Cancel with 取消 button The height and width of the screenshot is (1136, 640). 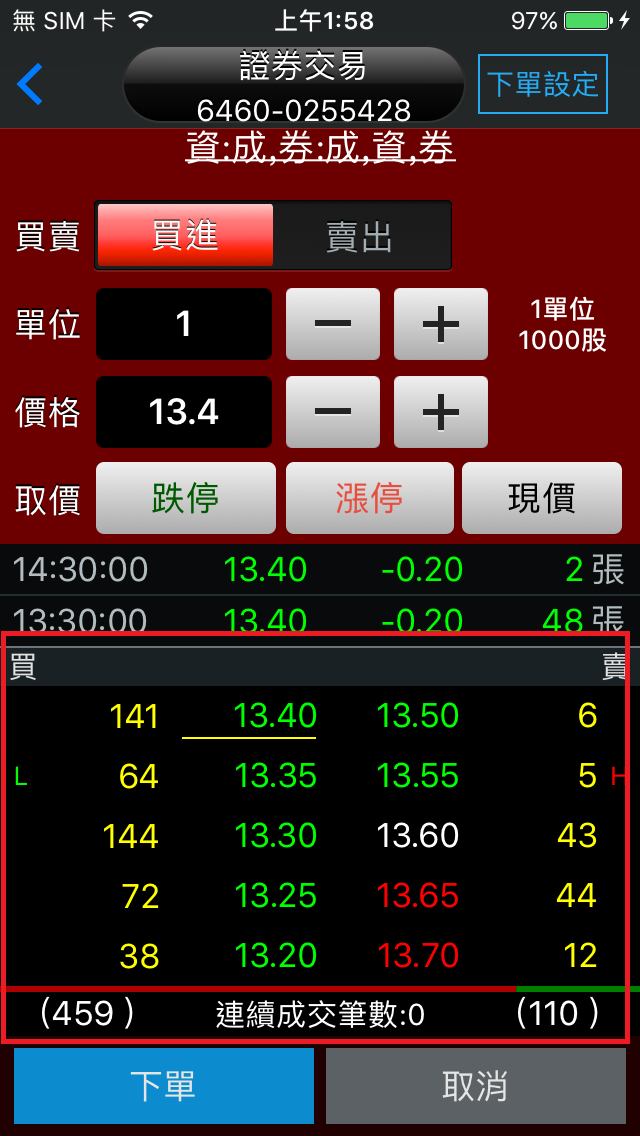(475, 1086)
